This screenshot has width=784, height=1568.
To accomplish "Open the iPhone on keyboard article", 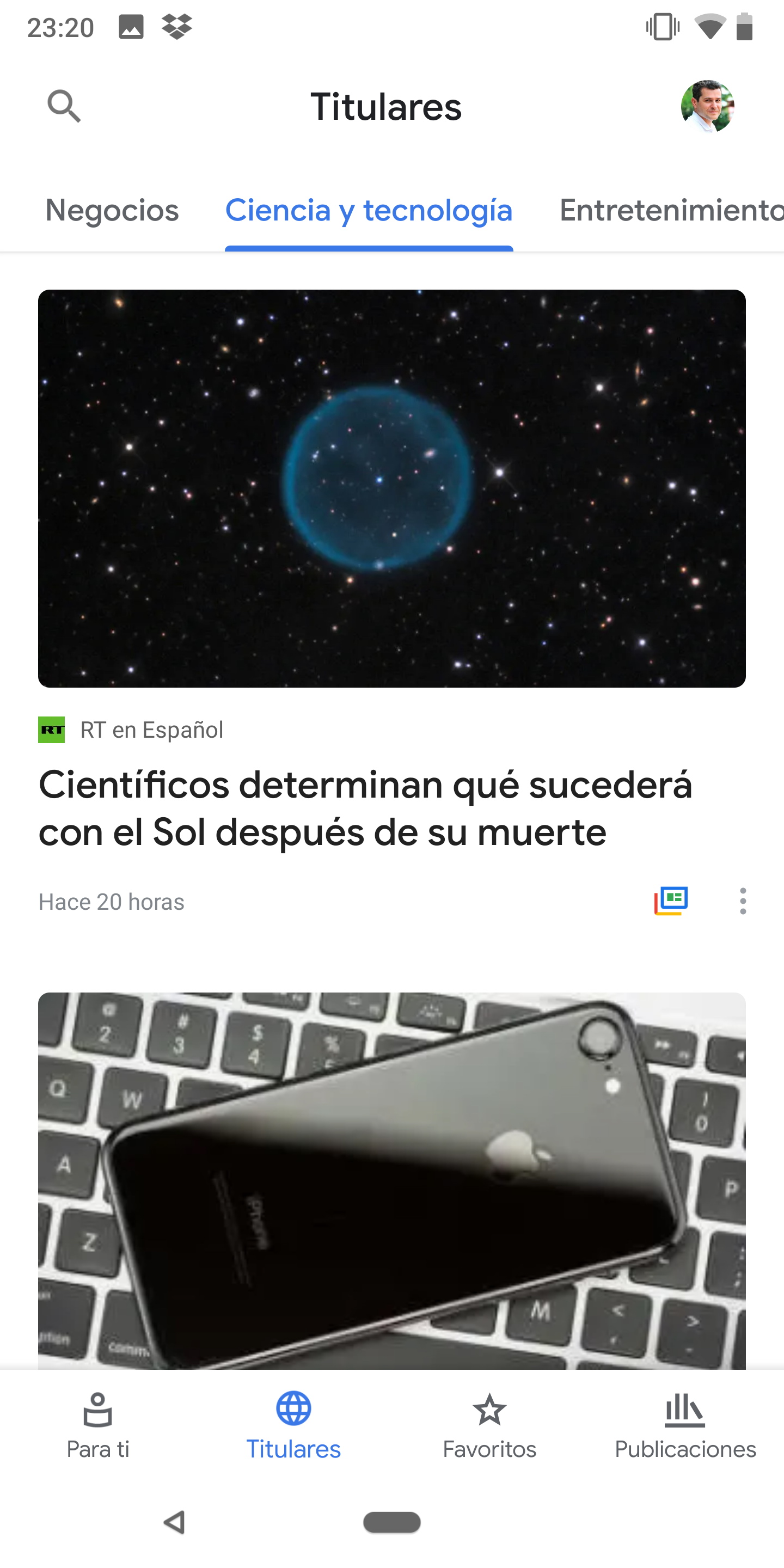I will point(392,1181).
